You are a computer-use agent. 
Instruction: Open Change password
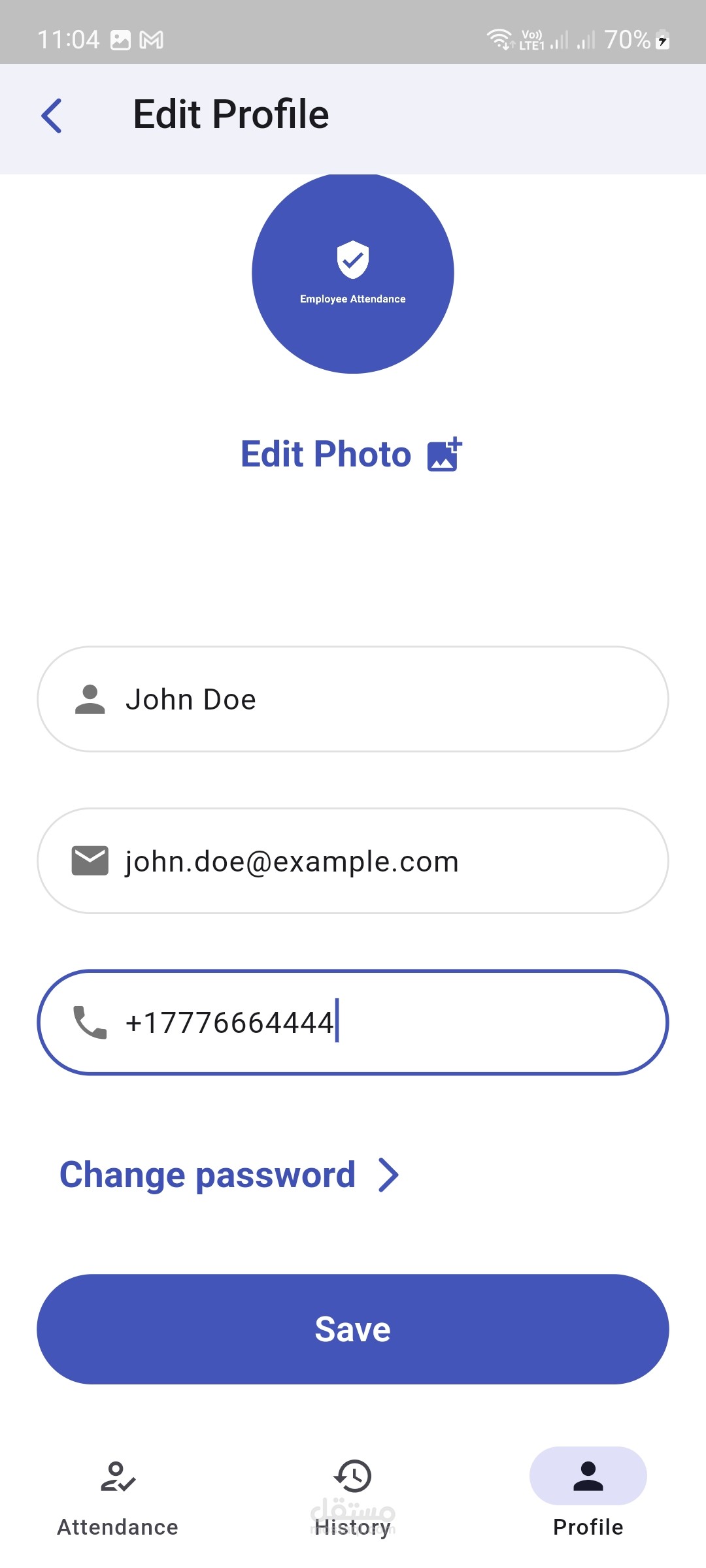click(229, 1175)
